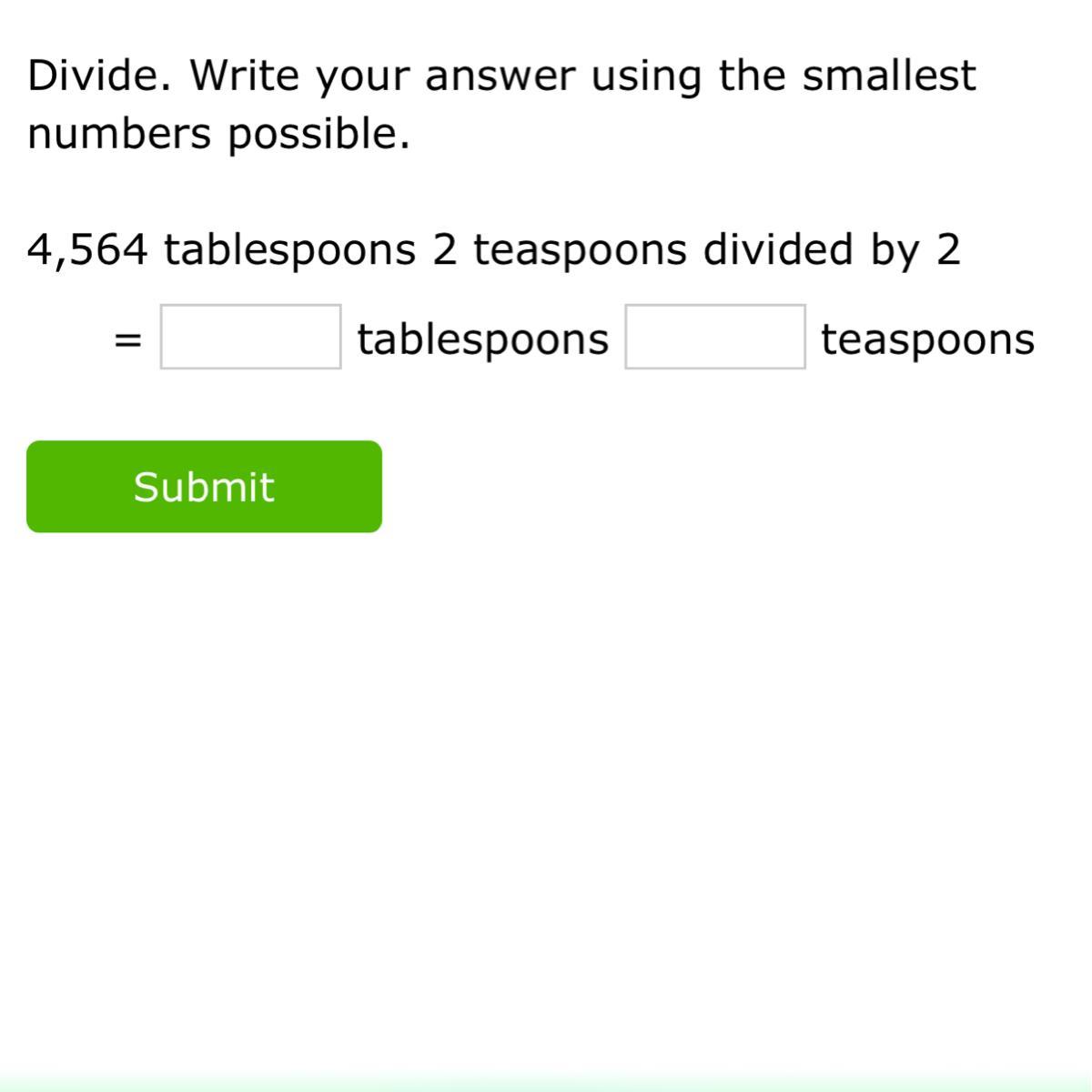The image size is (1092, 1092).
Task: Select the teaspoons answer box
Action: coord(715,337)
